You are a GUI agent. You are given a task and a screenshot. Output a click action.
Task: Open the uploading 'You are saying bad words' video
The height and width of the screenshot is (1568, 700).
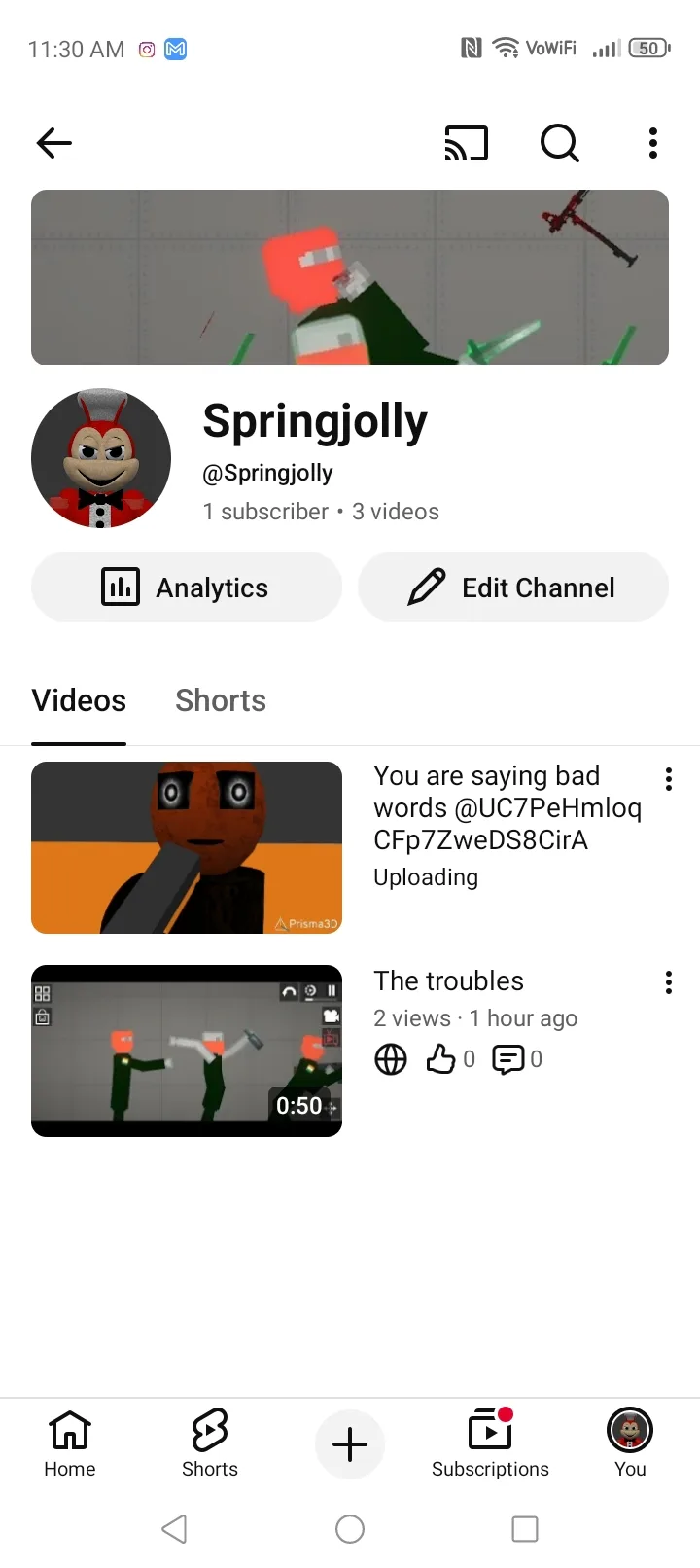pos(187,847)
